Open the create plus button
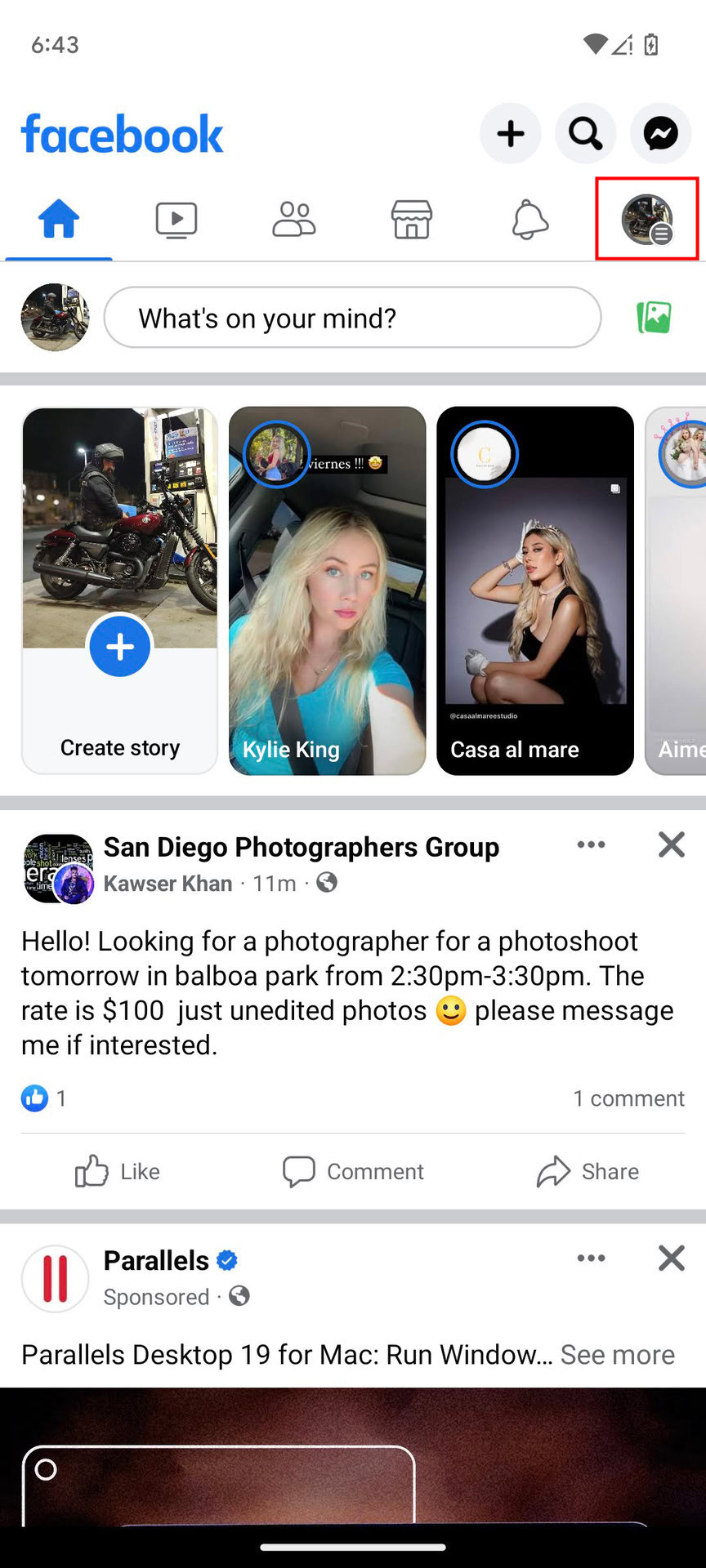The width and height of the screenshot is (706, 1568). click(x=511, y=133)
